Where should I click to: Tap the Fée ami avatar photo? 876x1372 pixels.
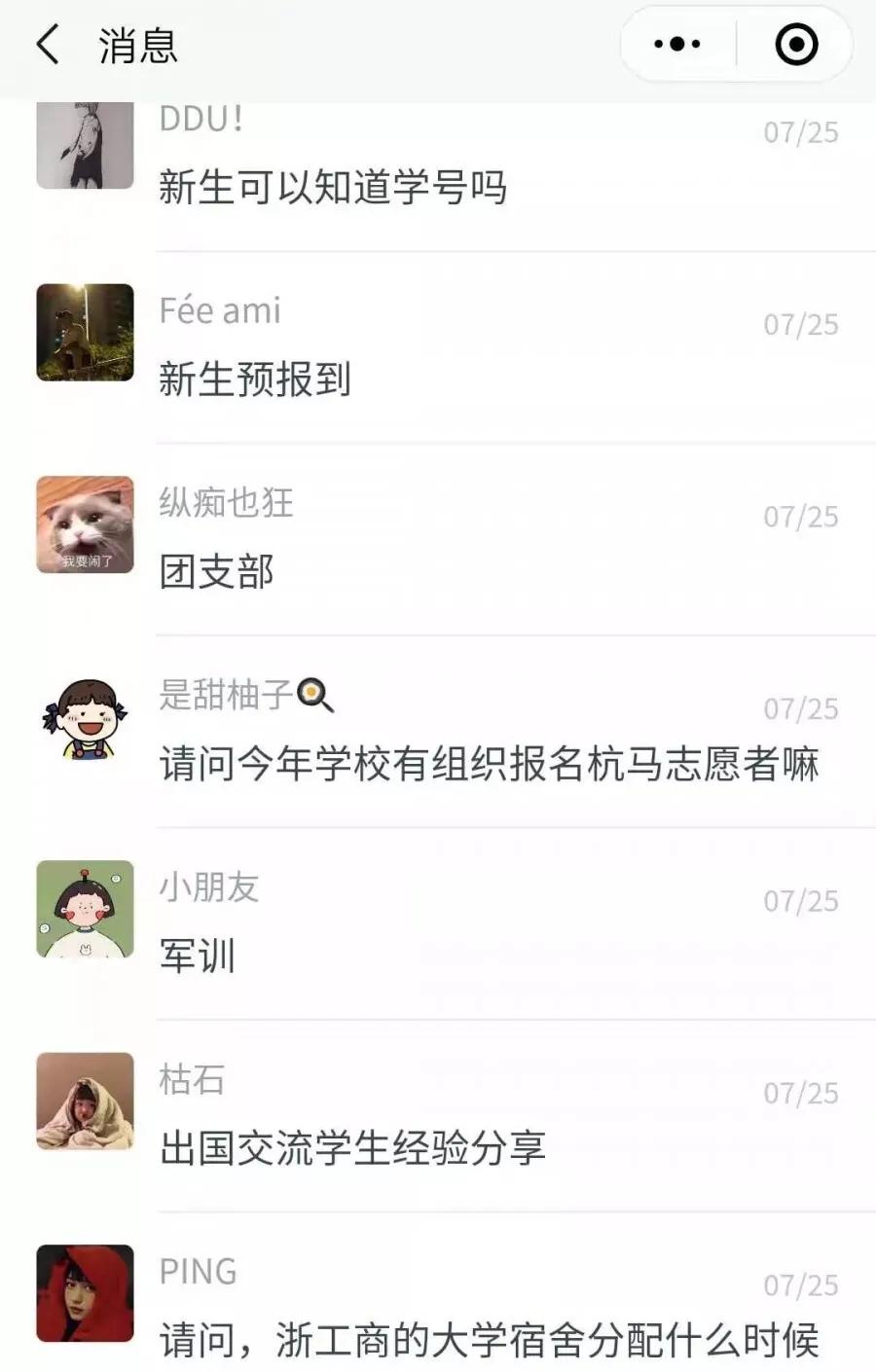click(85, 334)
